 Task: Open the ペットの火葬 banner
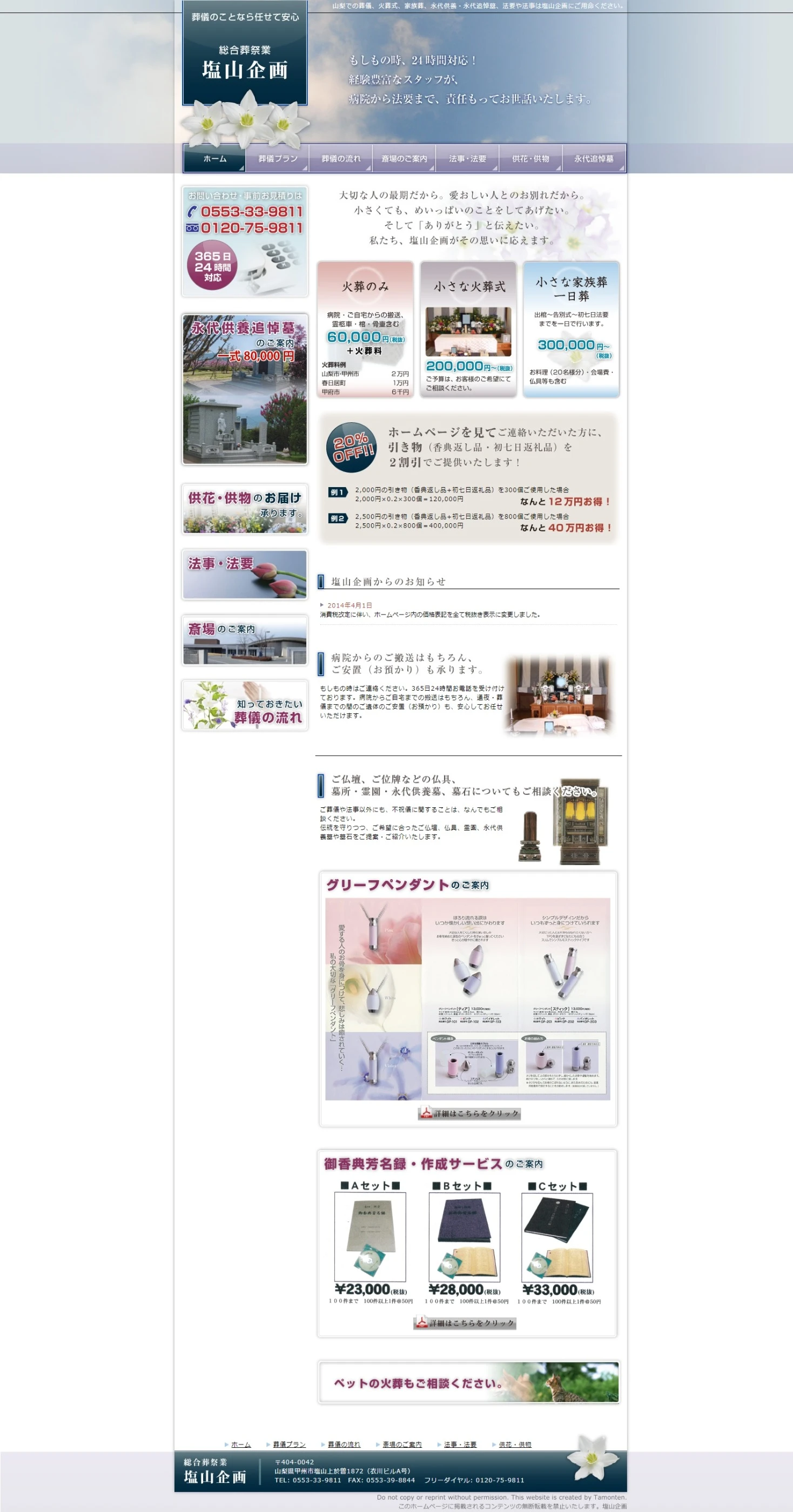point(468,1382)
